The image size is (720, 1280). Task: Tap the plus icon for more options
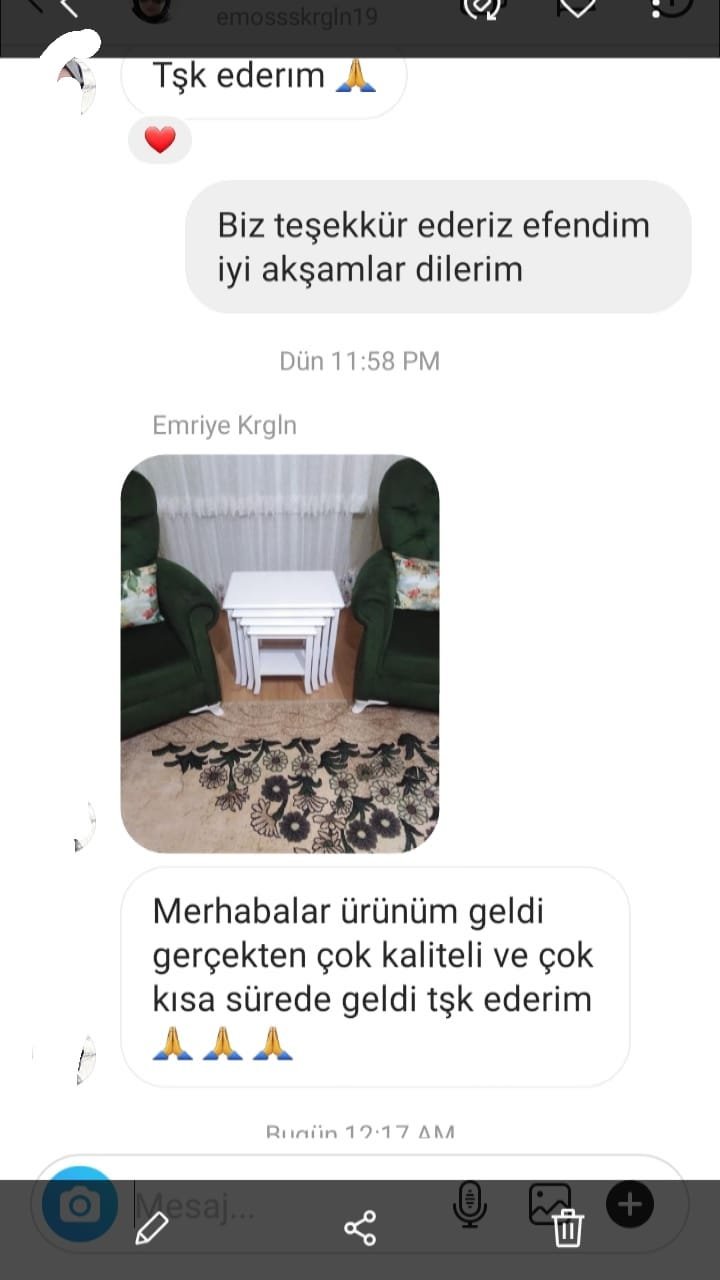click(630, 1204)
